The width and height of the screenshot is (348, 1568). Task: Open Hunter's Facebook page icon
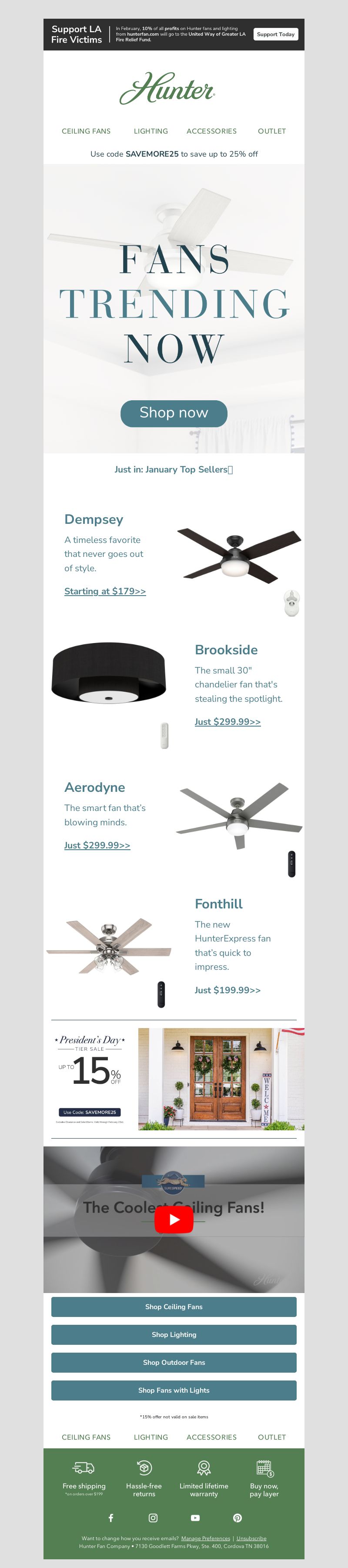coord(111,1518)
